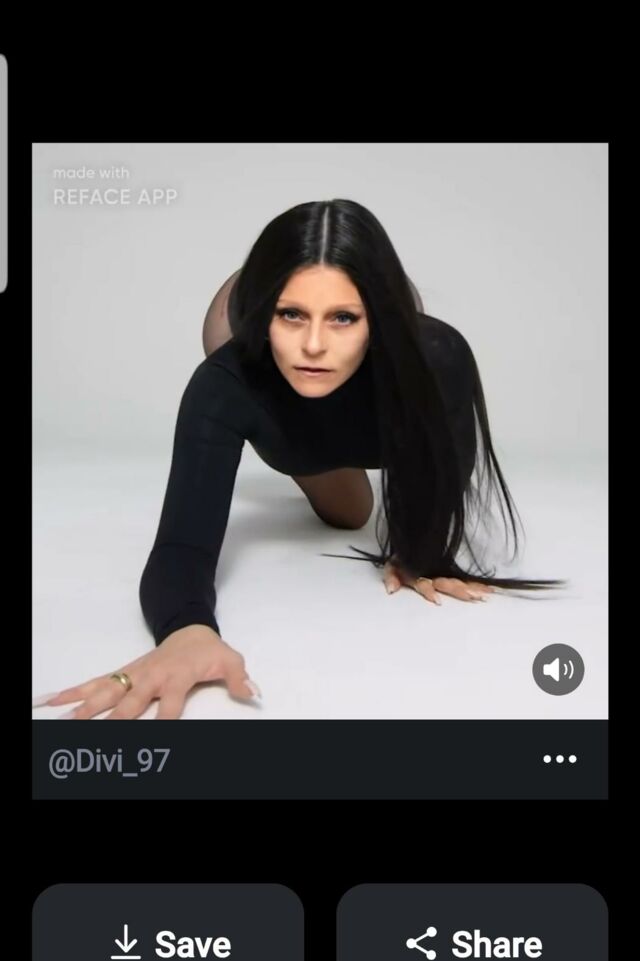Mute the video sound
640x961 pixels.
tap(558, 670)
